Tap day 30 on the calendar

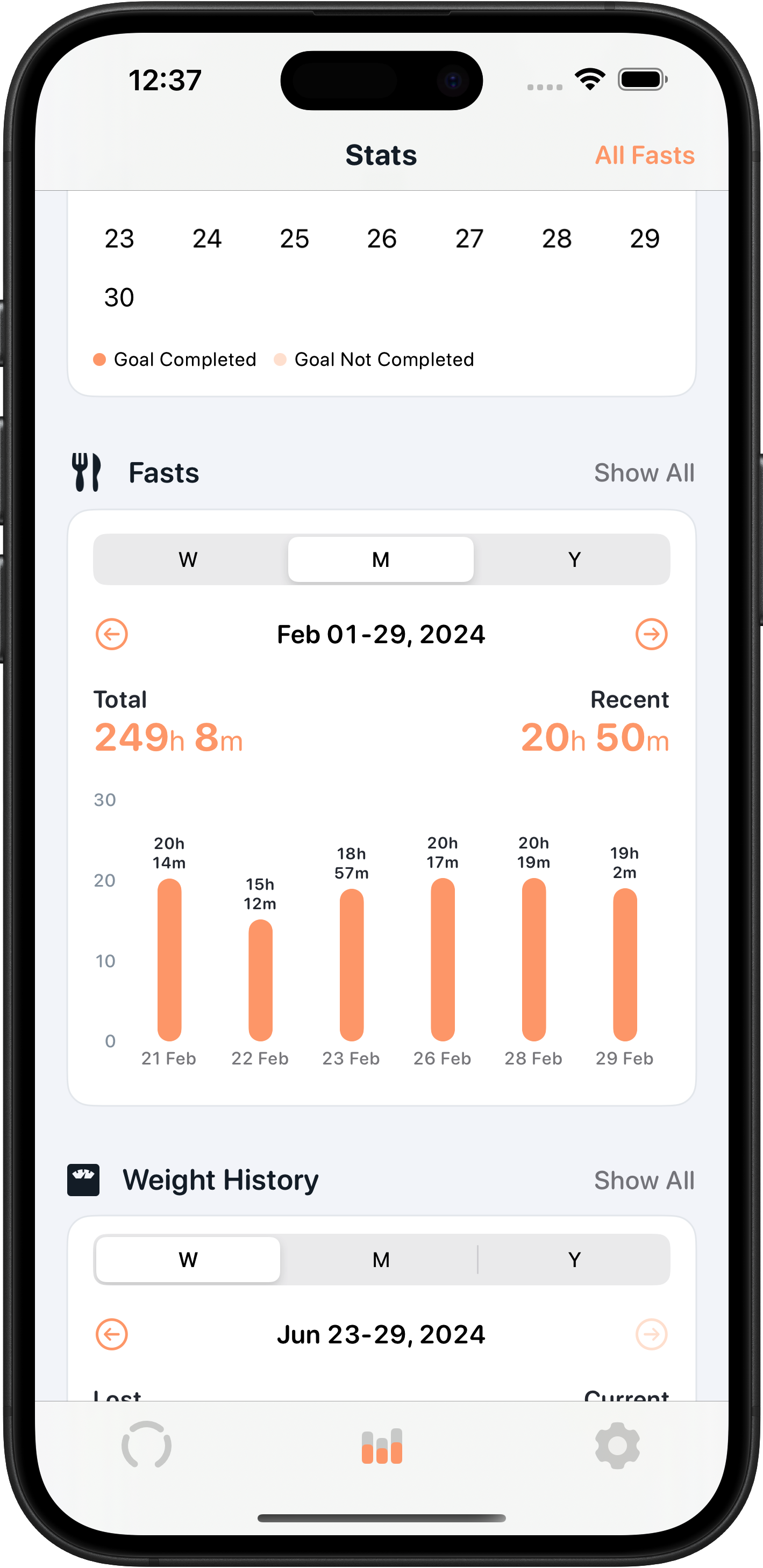coord(119,297)
